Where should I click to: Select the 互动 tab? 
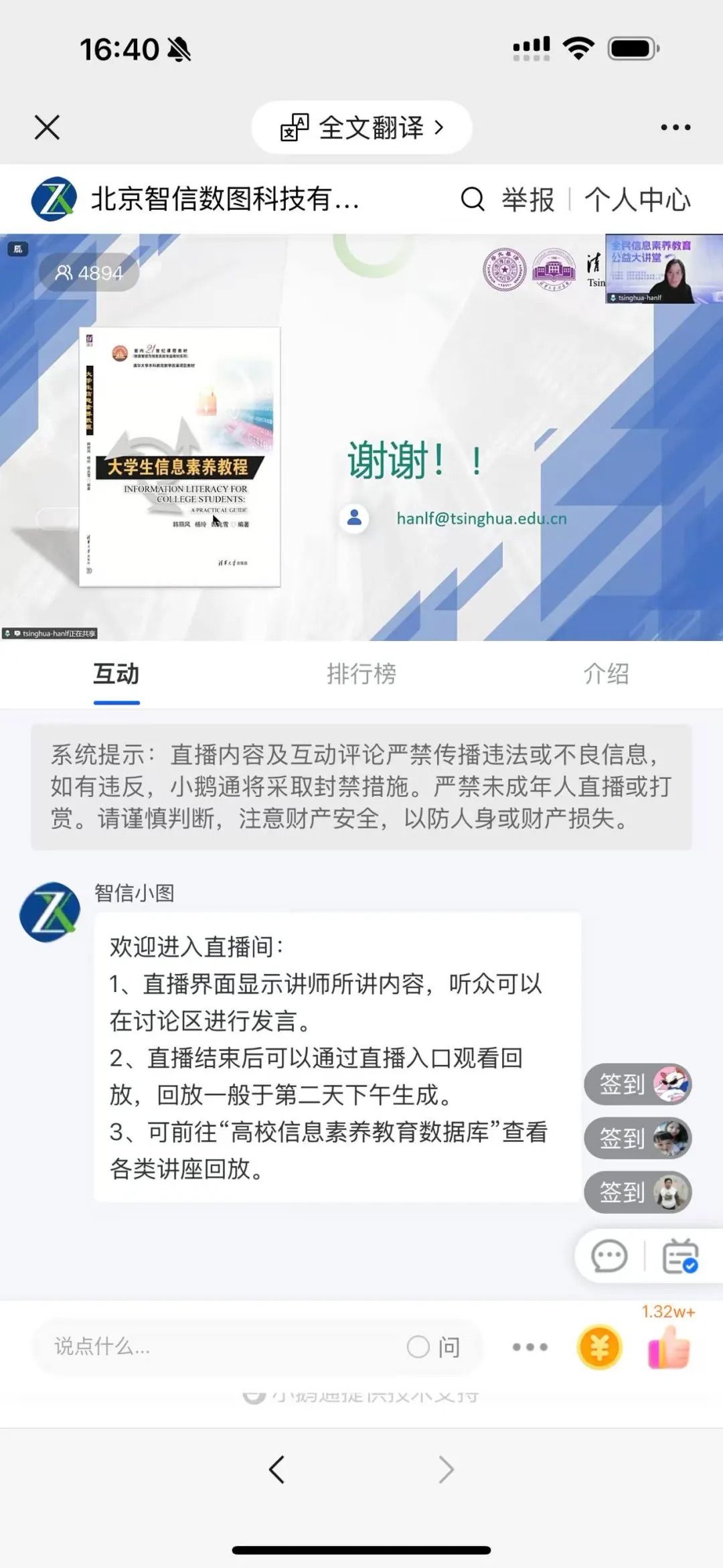[x=116, y=674]
